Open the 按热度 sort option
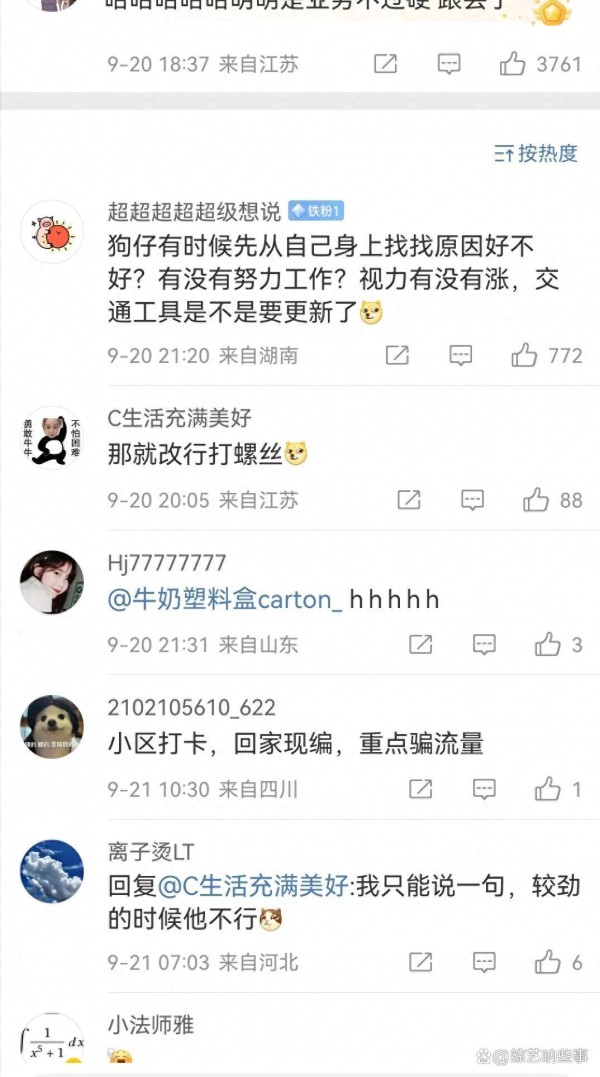 pos(536,153)
